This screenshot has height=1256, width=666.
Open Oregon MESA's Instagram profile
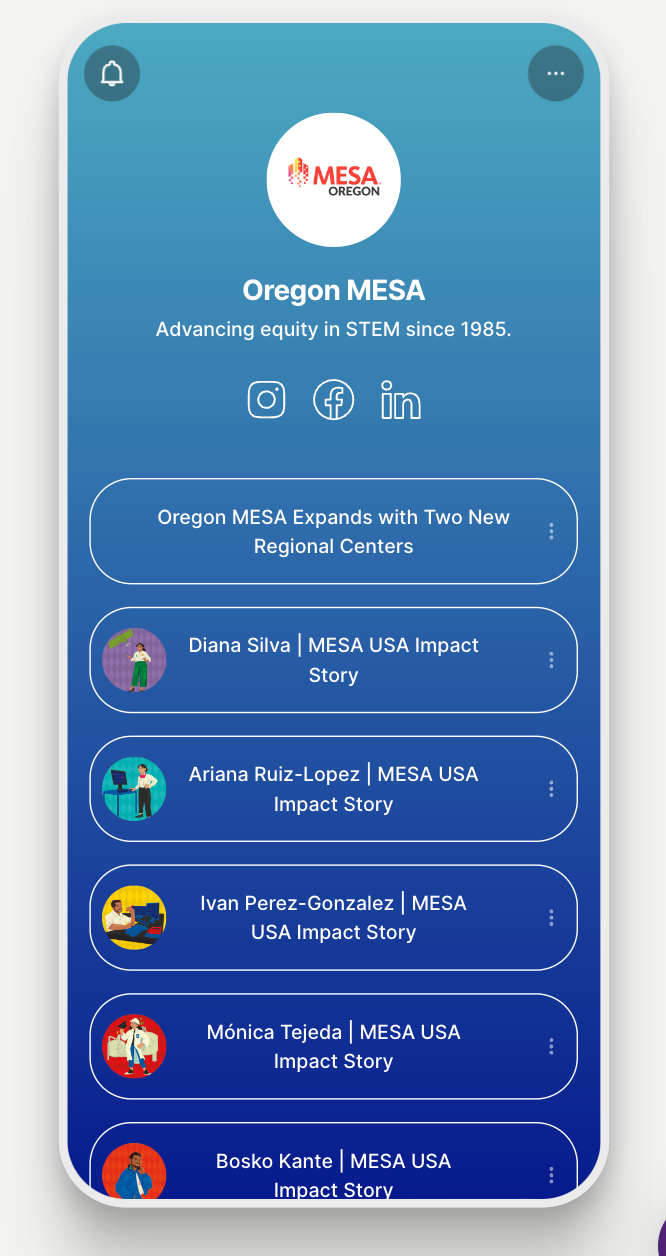267,400
